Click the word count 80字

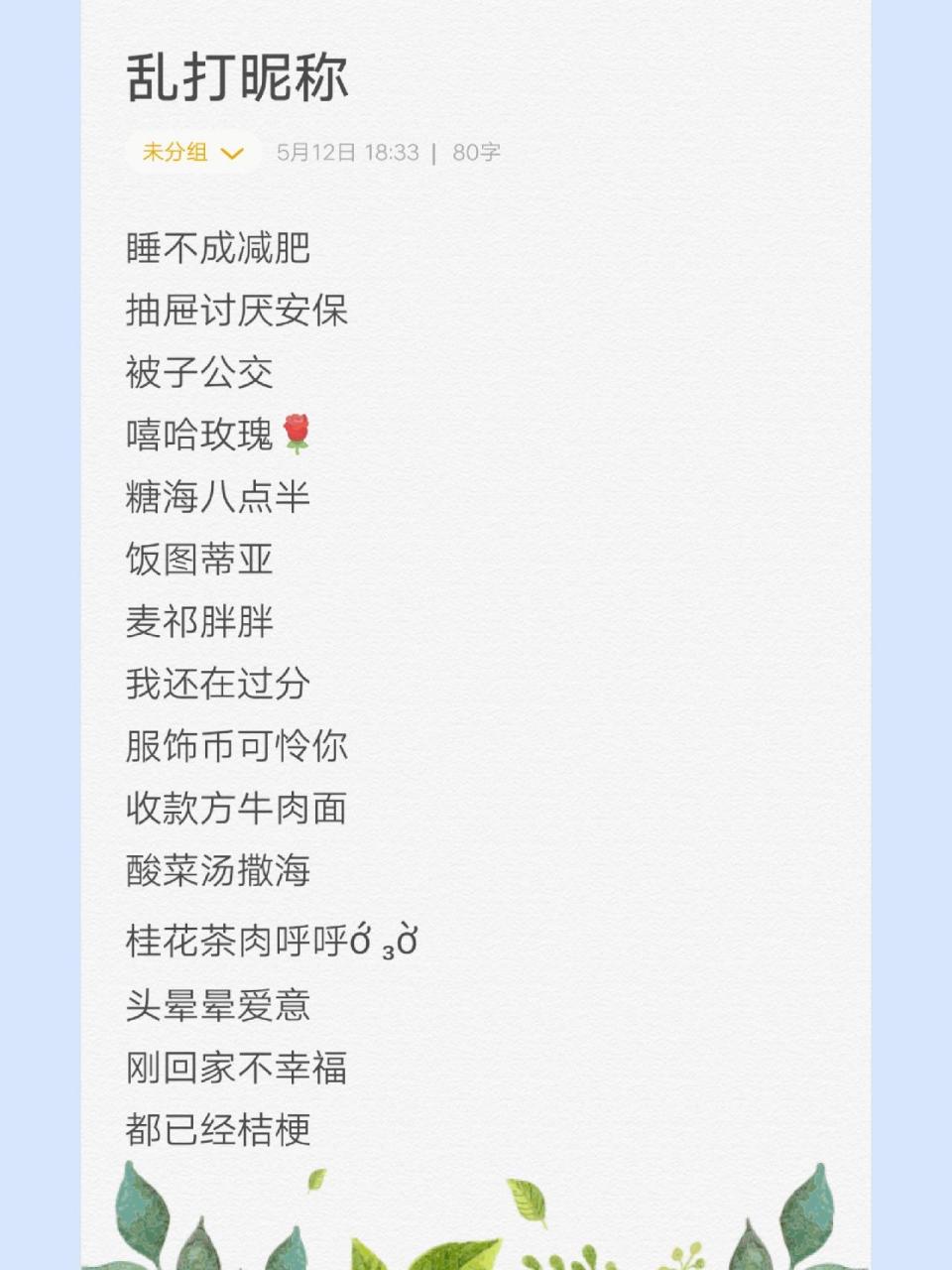tap(476, 152)
